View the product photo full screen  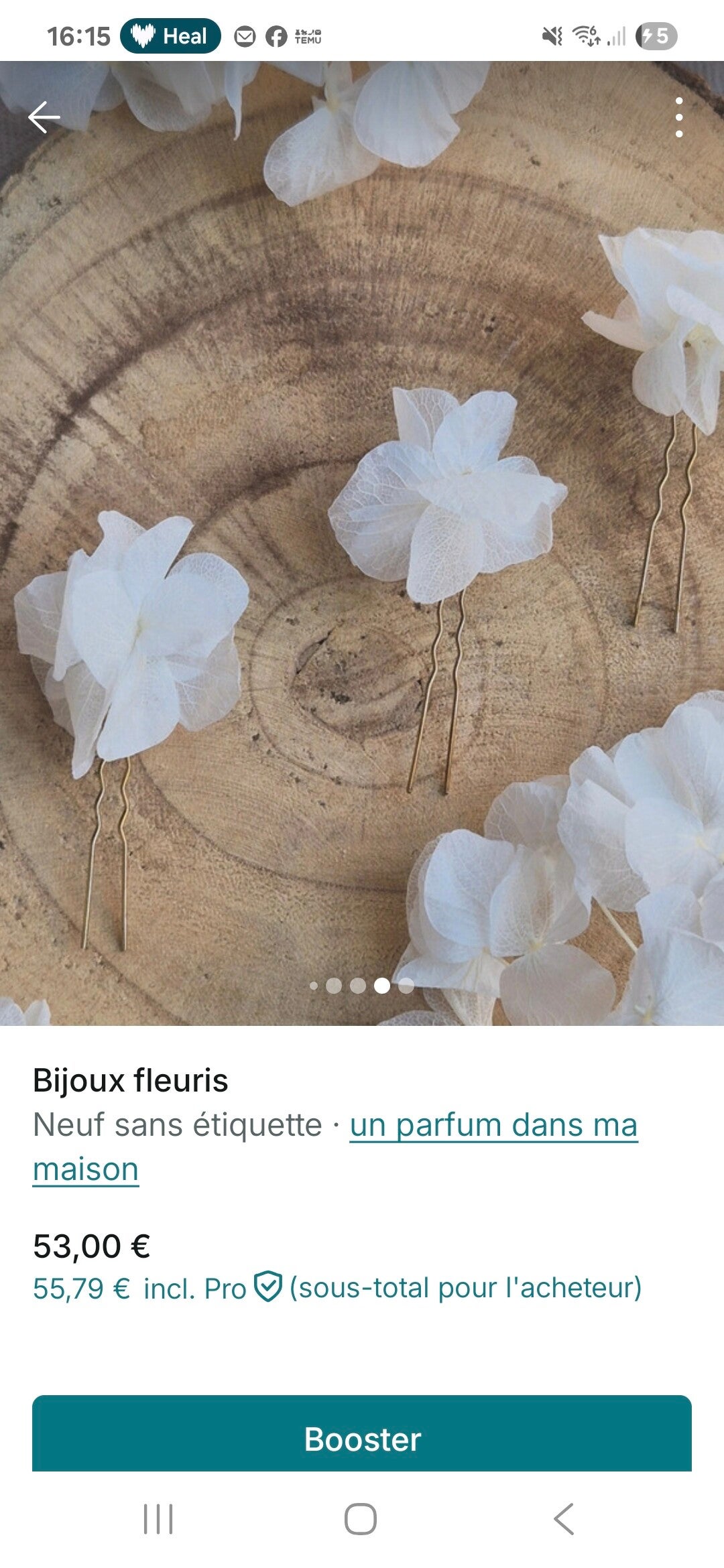[362, 543]
